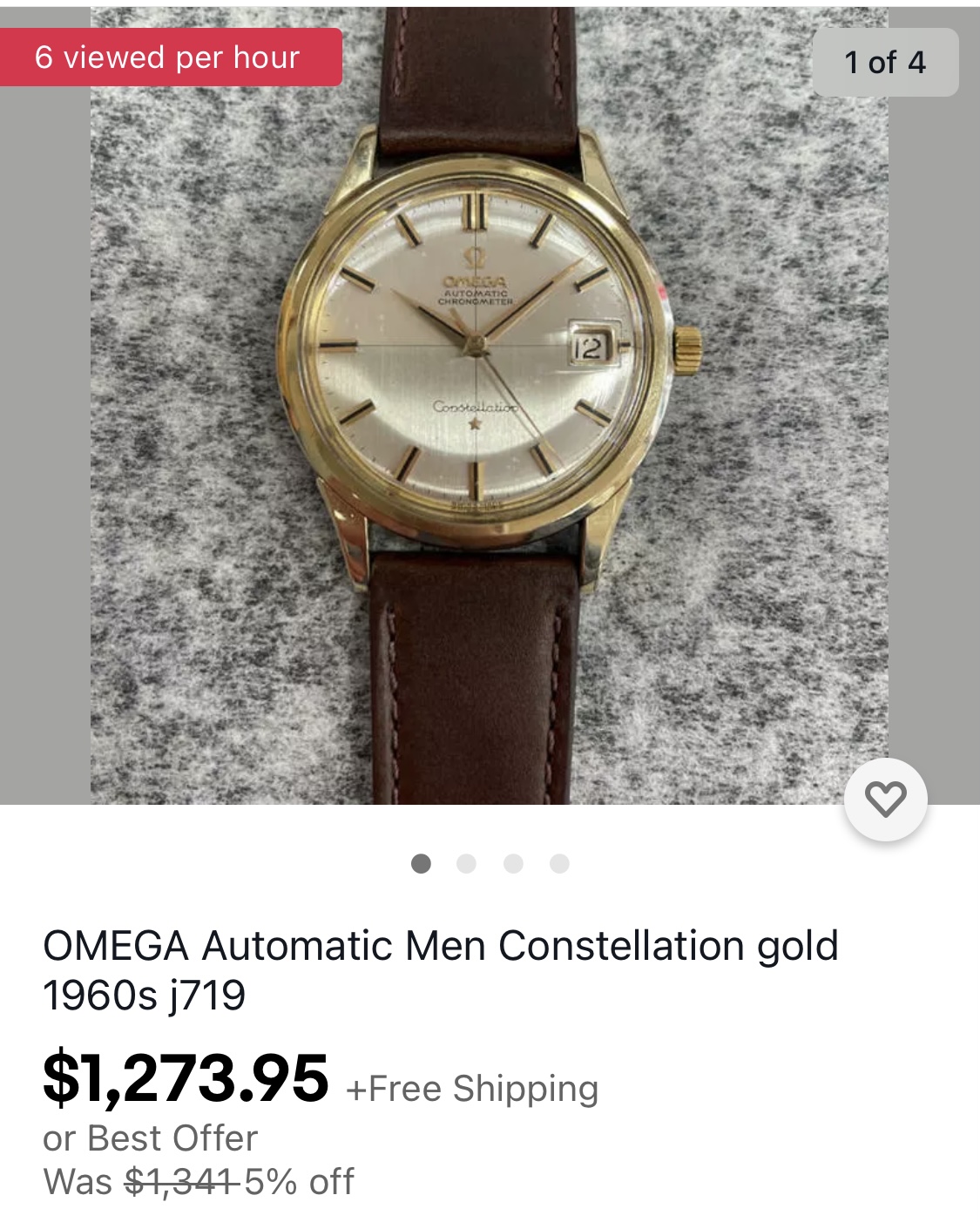Add the Omega watch to watchlist
980x1222 pixels.
point(885,800)
